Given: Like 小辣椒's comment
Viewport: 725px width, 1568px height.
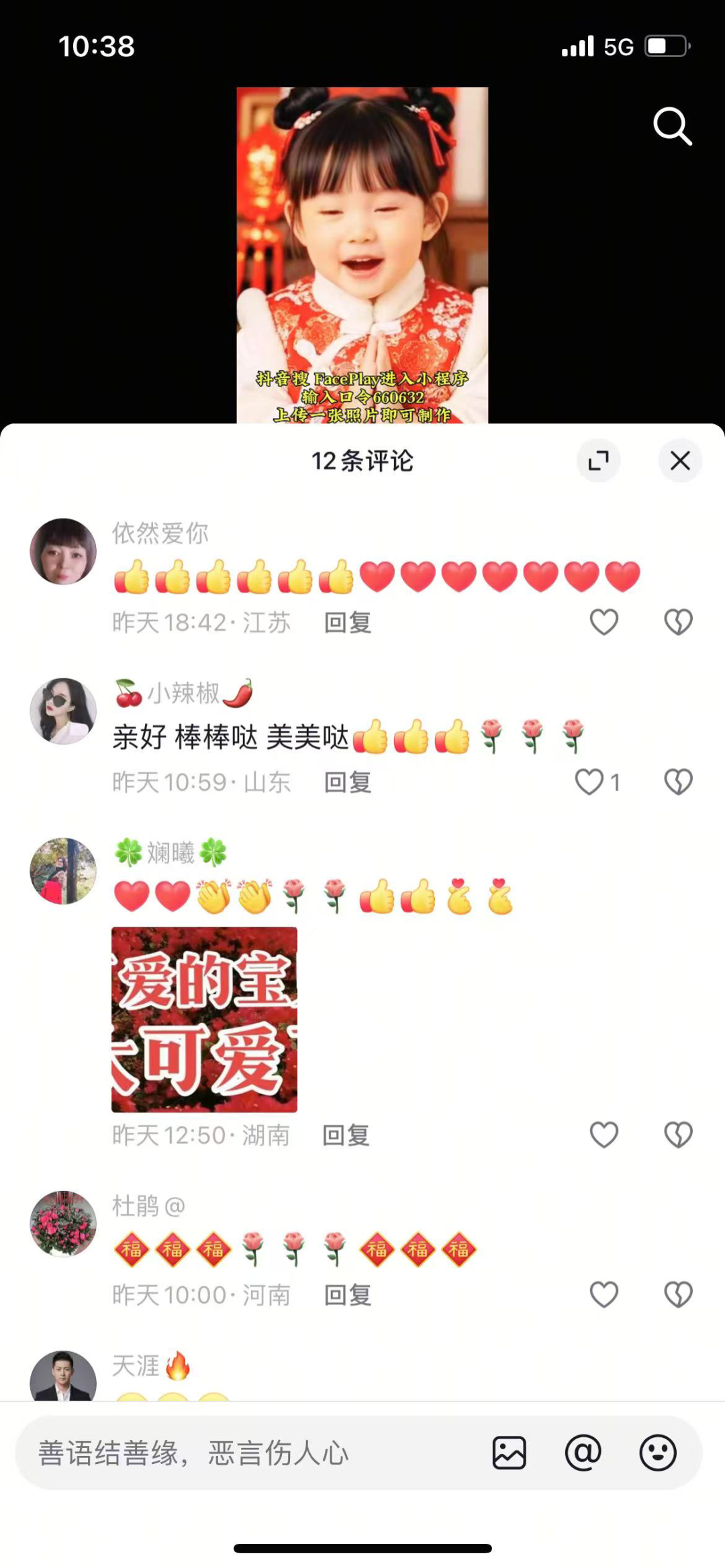Looking at the screenshot, I should point(590,782).
